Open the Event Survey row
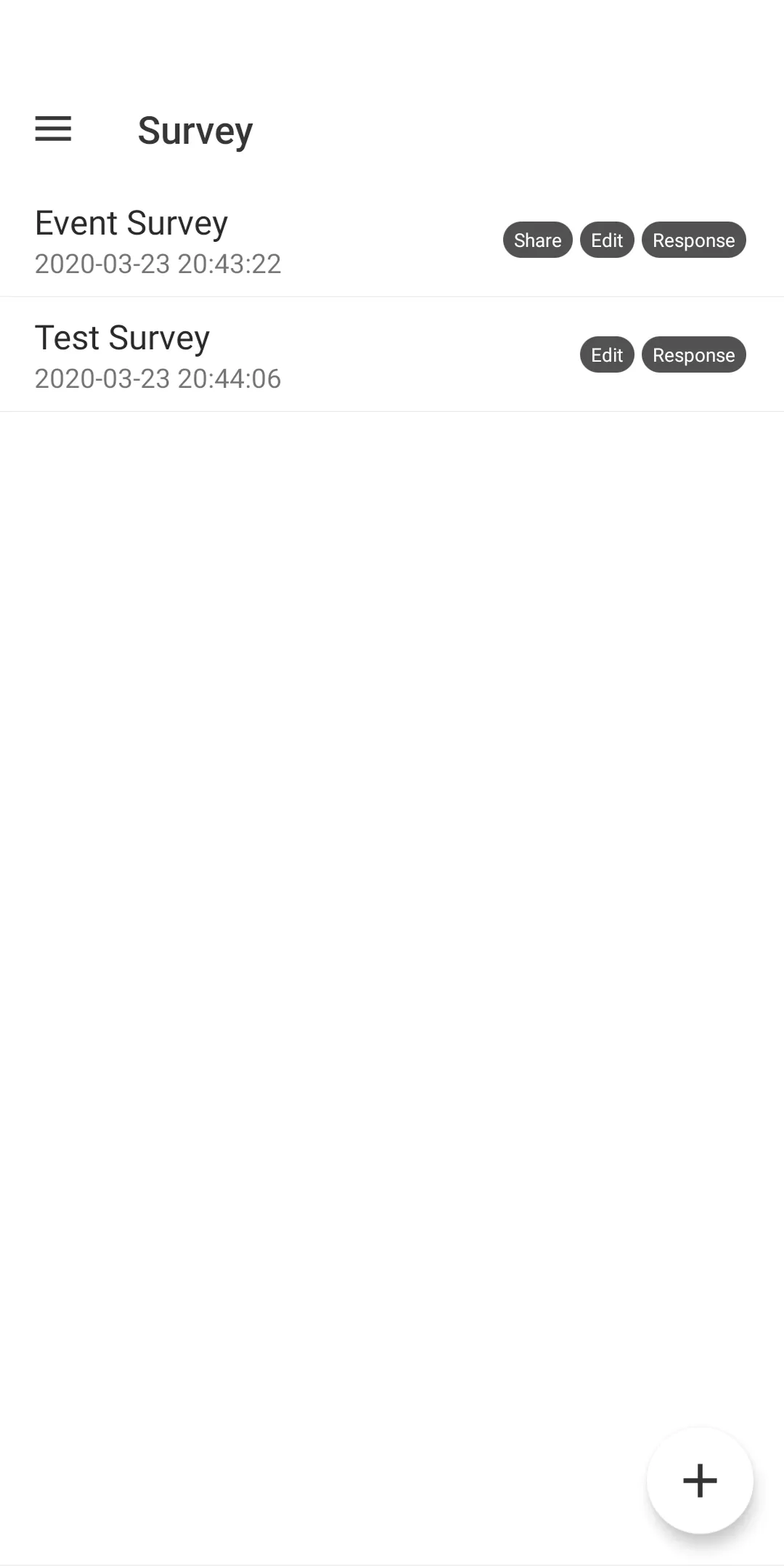The image size is (784, 1566). tap(392, 240)
